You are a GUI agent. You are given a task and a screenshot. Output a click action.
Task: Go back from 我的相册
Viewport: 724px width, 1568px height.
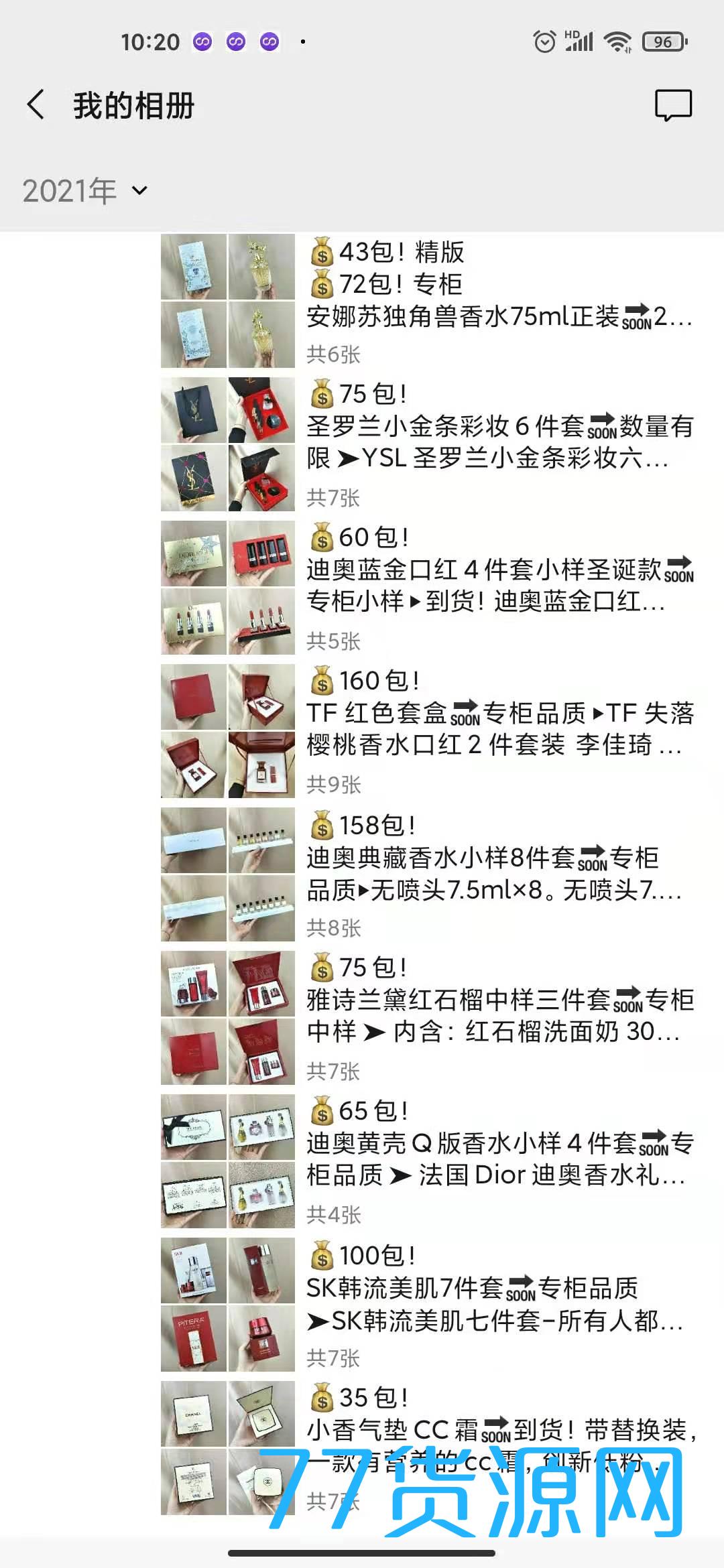point(36,105)
